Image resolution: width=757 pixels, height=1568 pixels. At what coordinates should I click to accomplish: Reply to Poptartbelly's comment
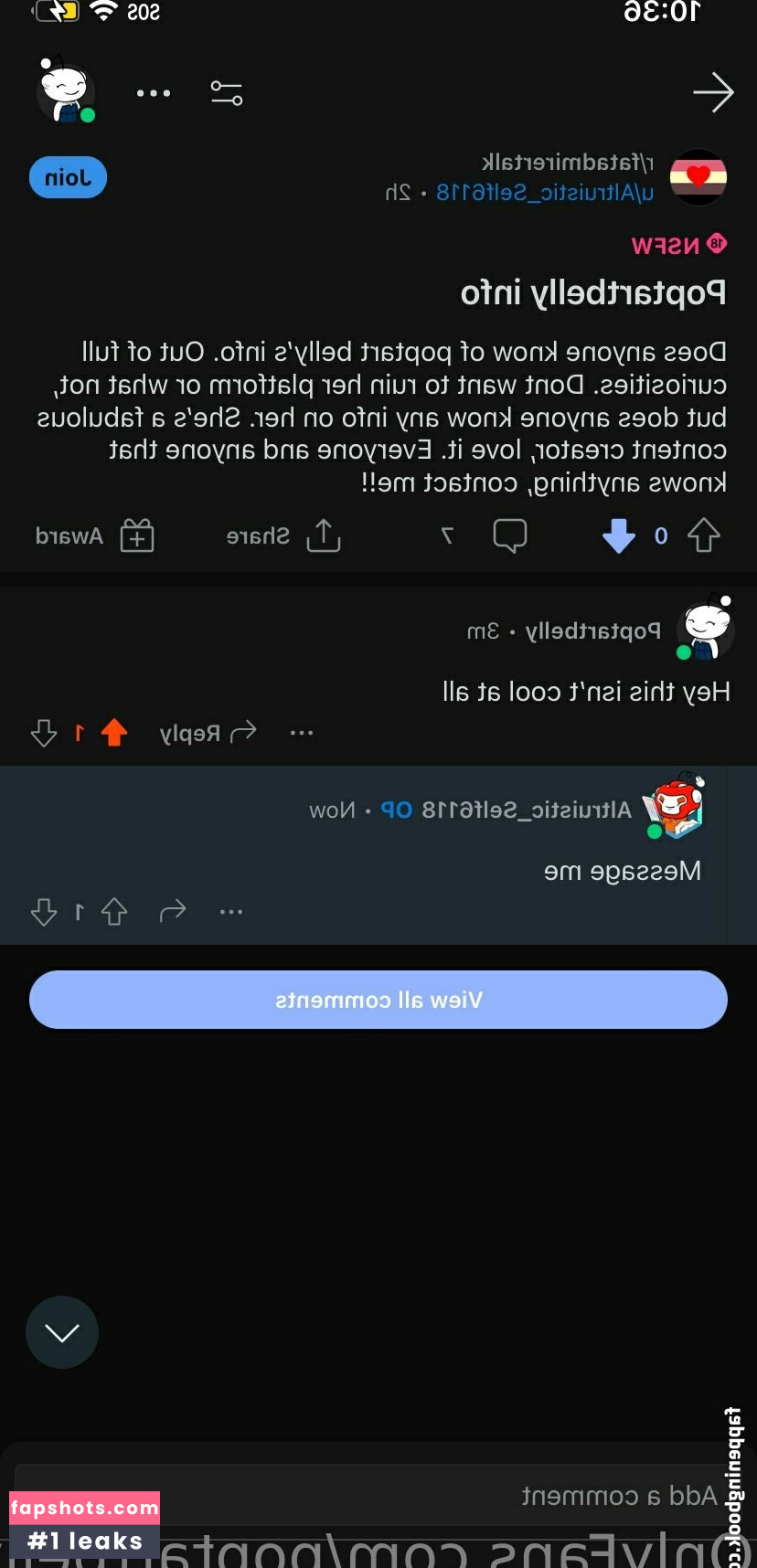(x=208, y=733)
